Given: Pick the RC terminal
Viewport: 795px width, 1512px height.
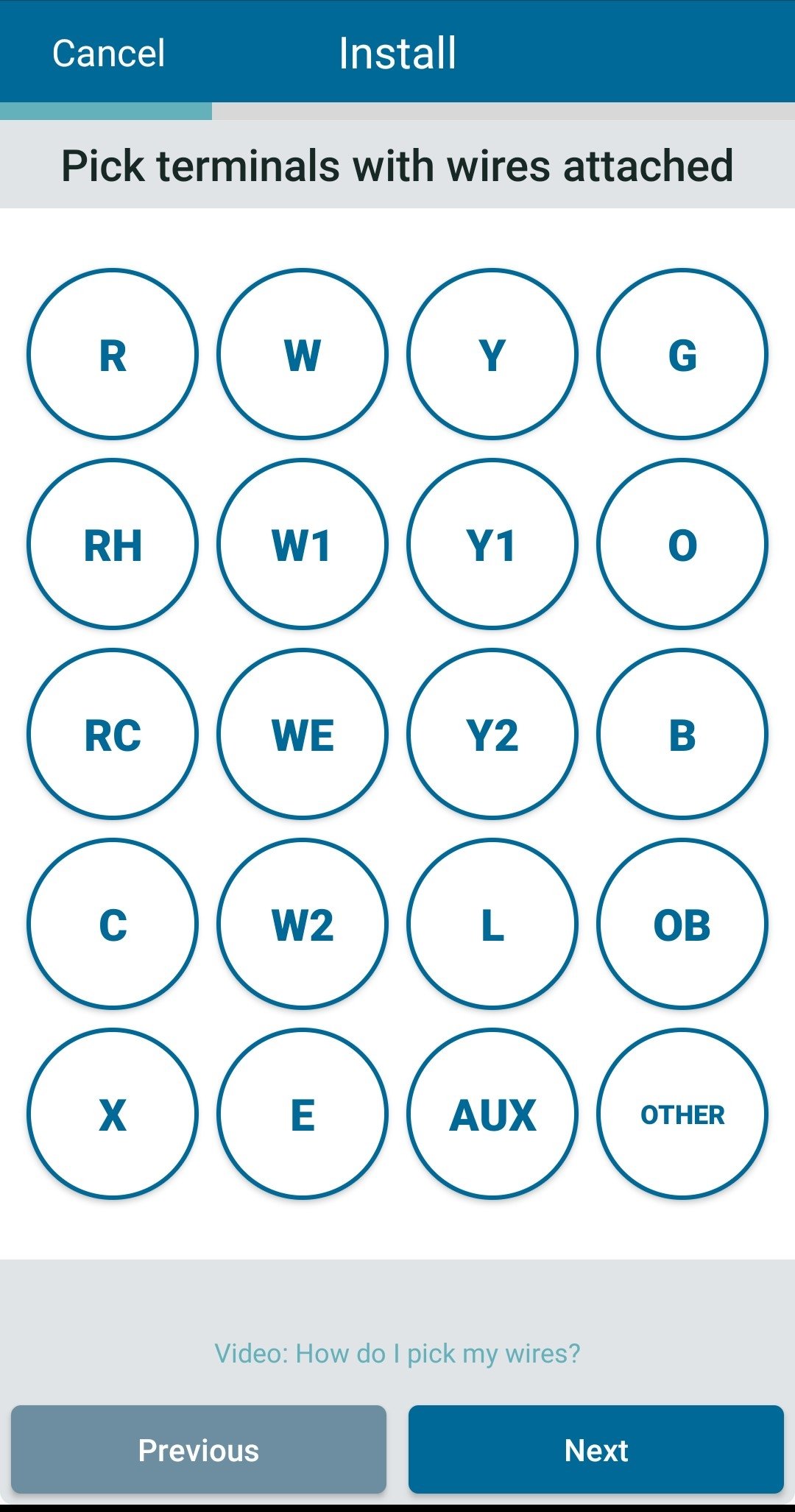Looking at the screenshot, I should click(x=113, y=734).
